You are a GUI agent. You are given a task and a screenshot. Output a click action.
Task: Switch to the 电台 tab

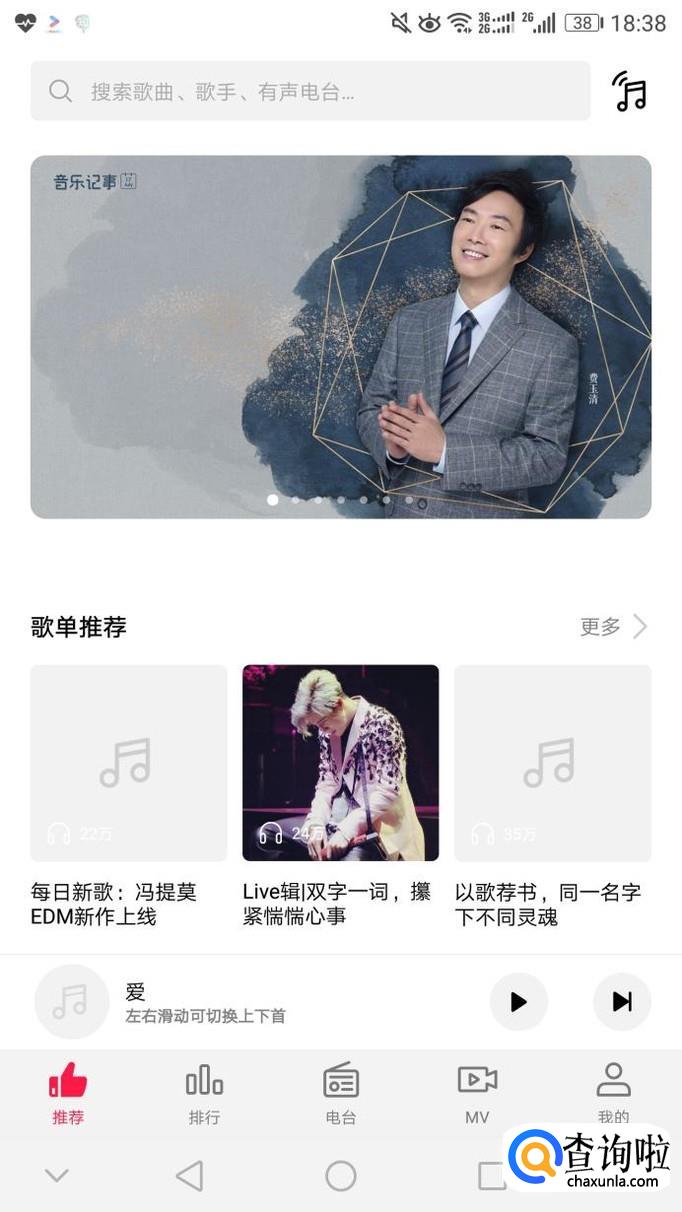[341, 1093]
